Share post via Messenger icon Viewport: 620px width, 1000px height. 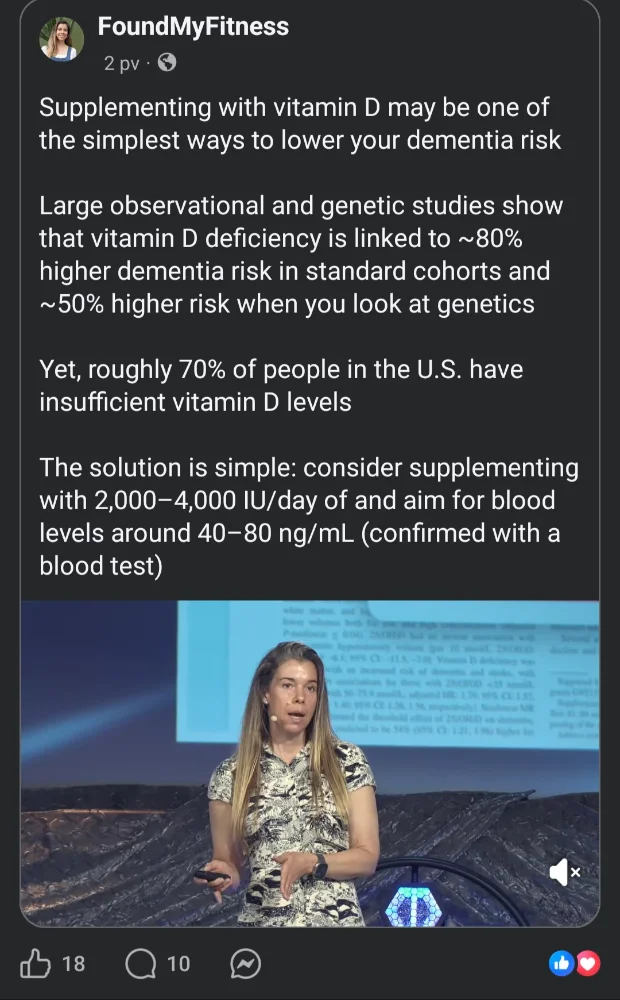point(245,963)
